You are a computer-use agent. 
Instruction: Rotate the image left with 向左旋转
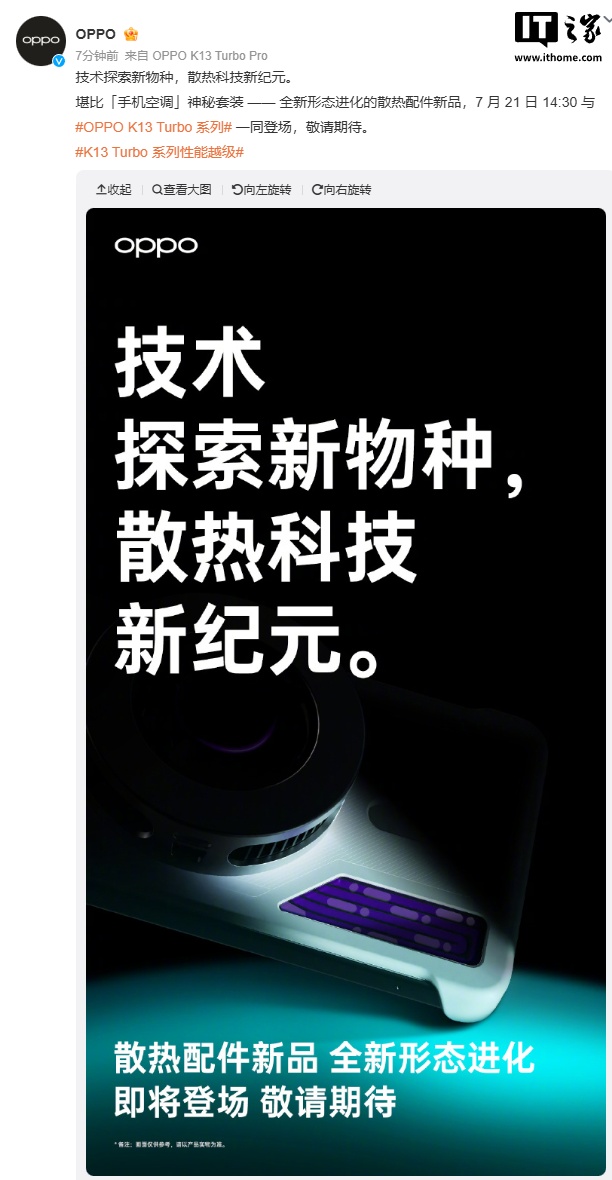click(x=261, y=190)
